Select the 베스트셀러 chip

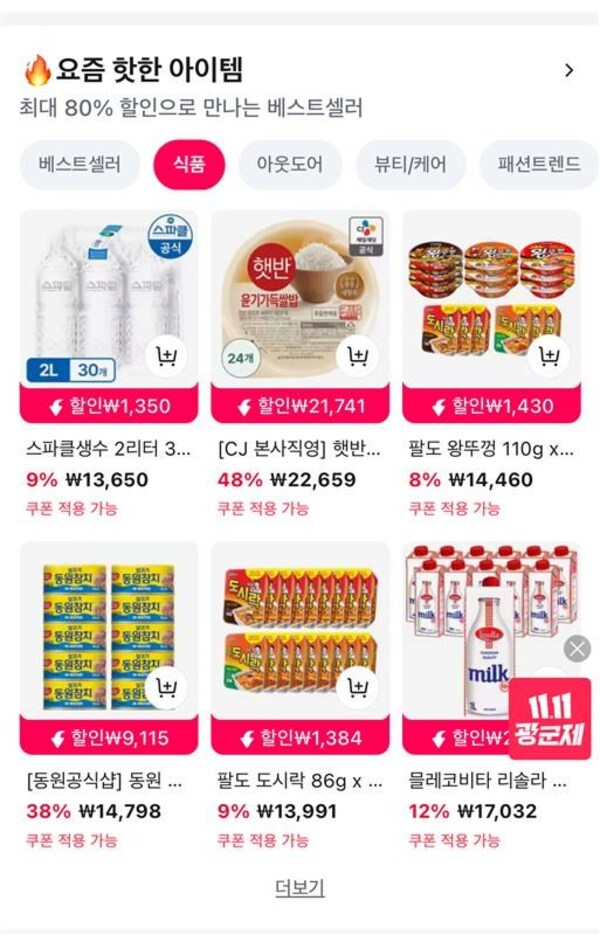click(x=80, y=165)
